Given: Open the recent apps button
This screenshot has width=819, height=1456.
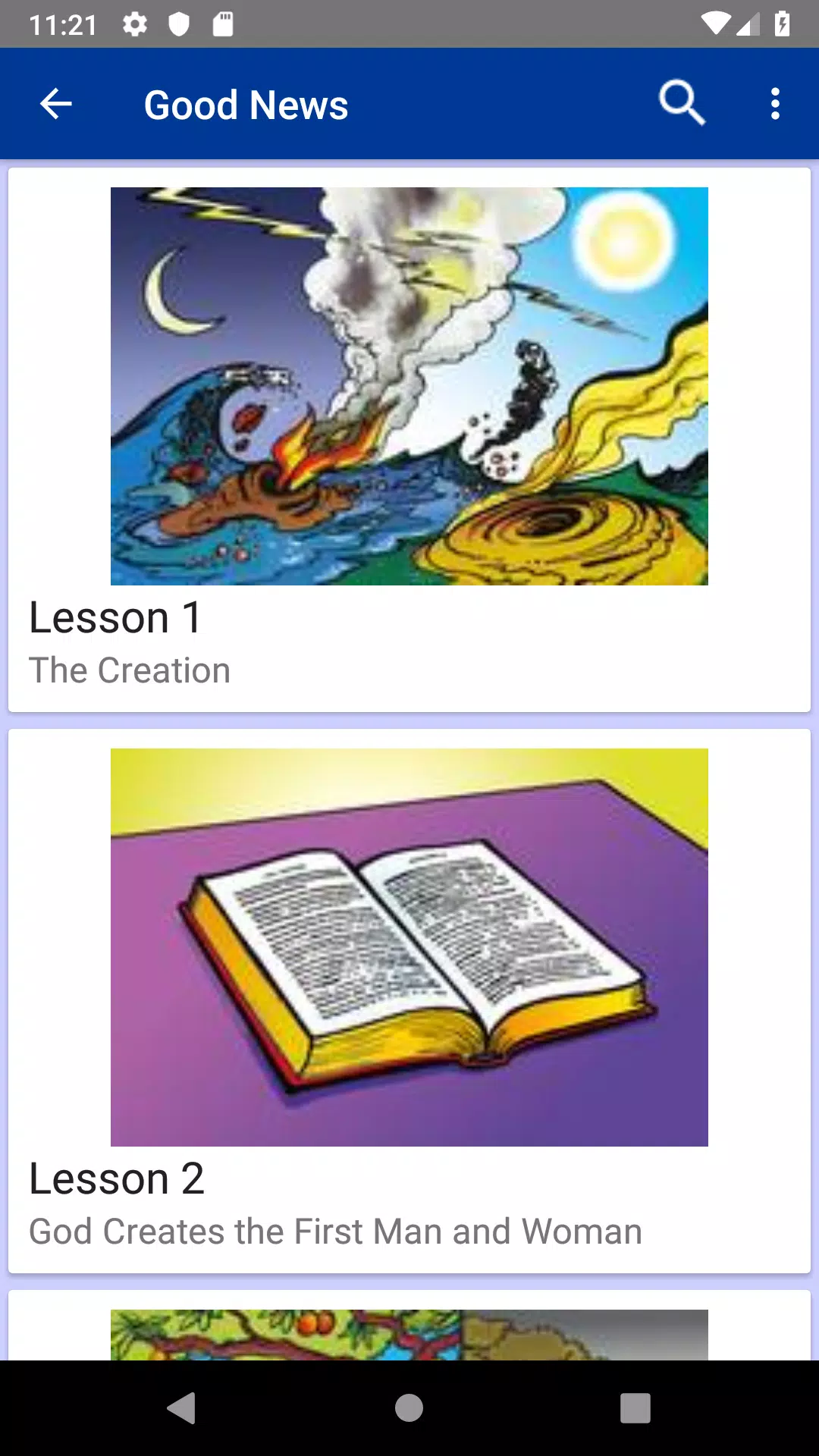Looking at the screenshot, I should coord(635,1408).
